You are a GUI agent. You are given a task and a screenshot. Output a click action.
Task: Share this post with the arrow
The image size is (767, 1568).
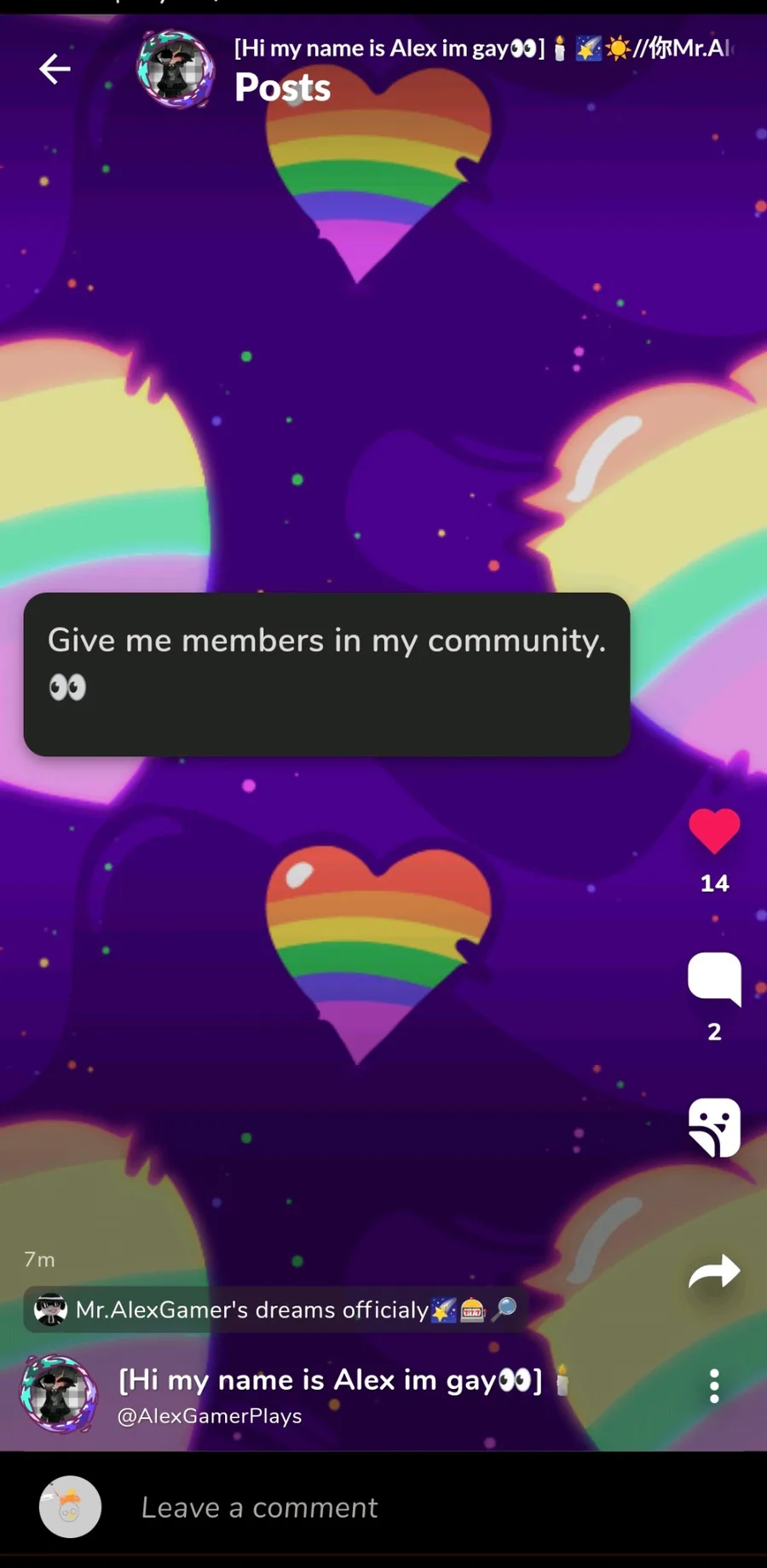click(714, 1272)
